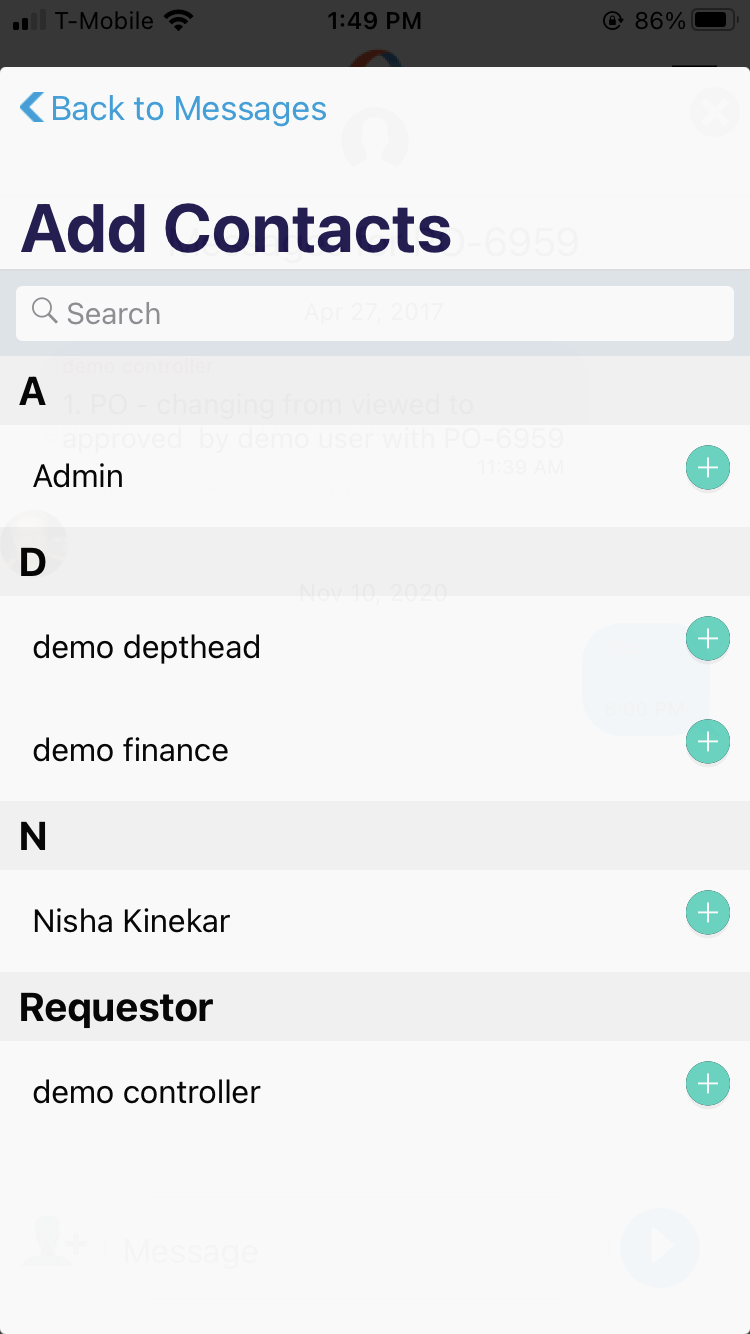Add Nisha Kinekar with the plus button
This screenshot has height=1334, width=750.
[707, 912]
